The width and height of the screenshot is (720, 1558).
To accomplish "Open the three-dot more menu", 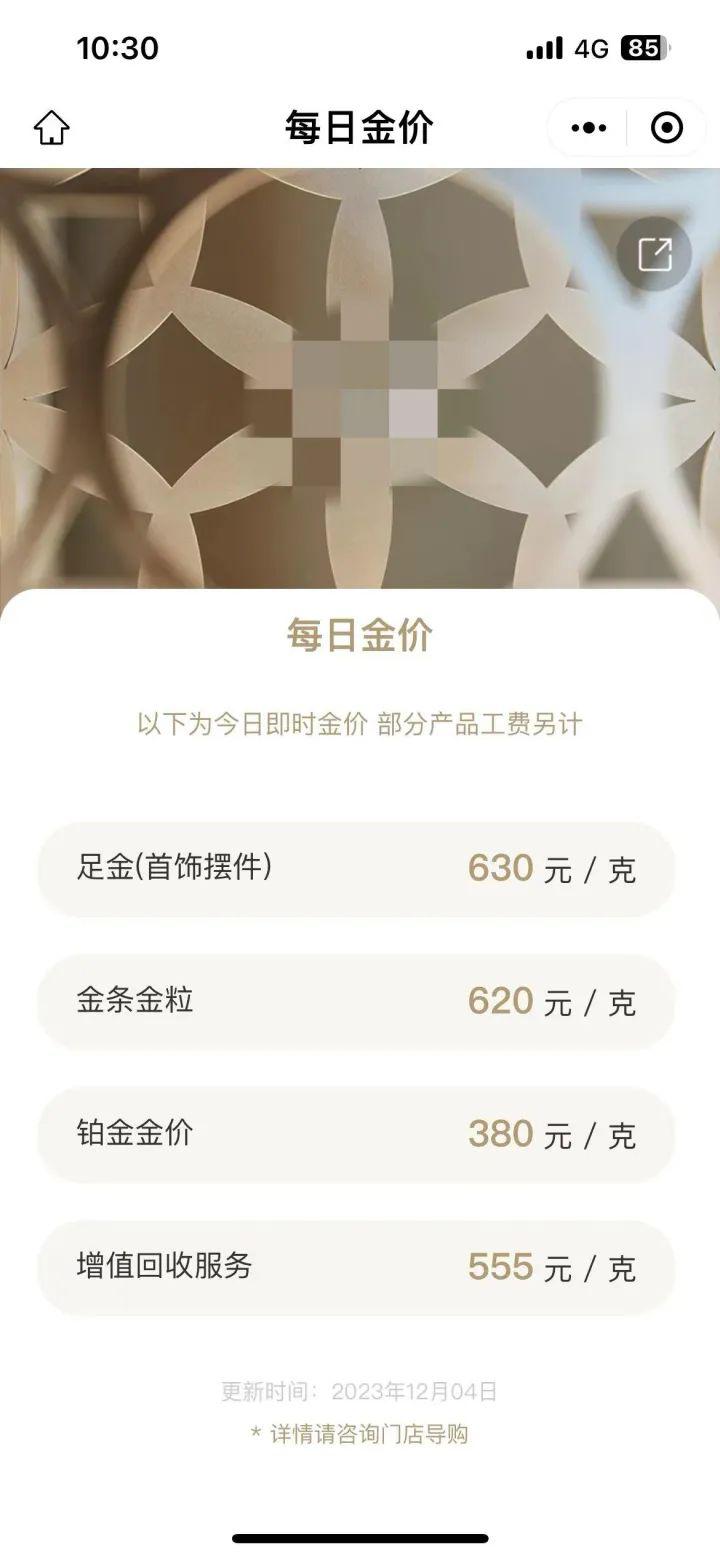I will point(588,128).
